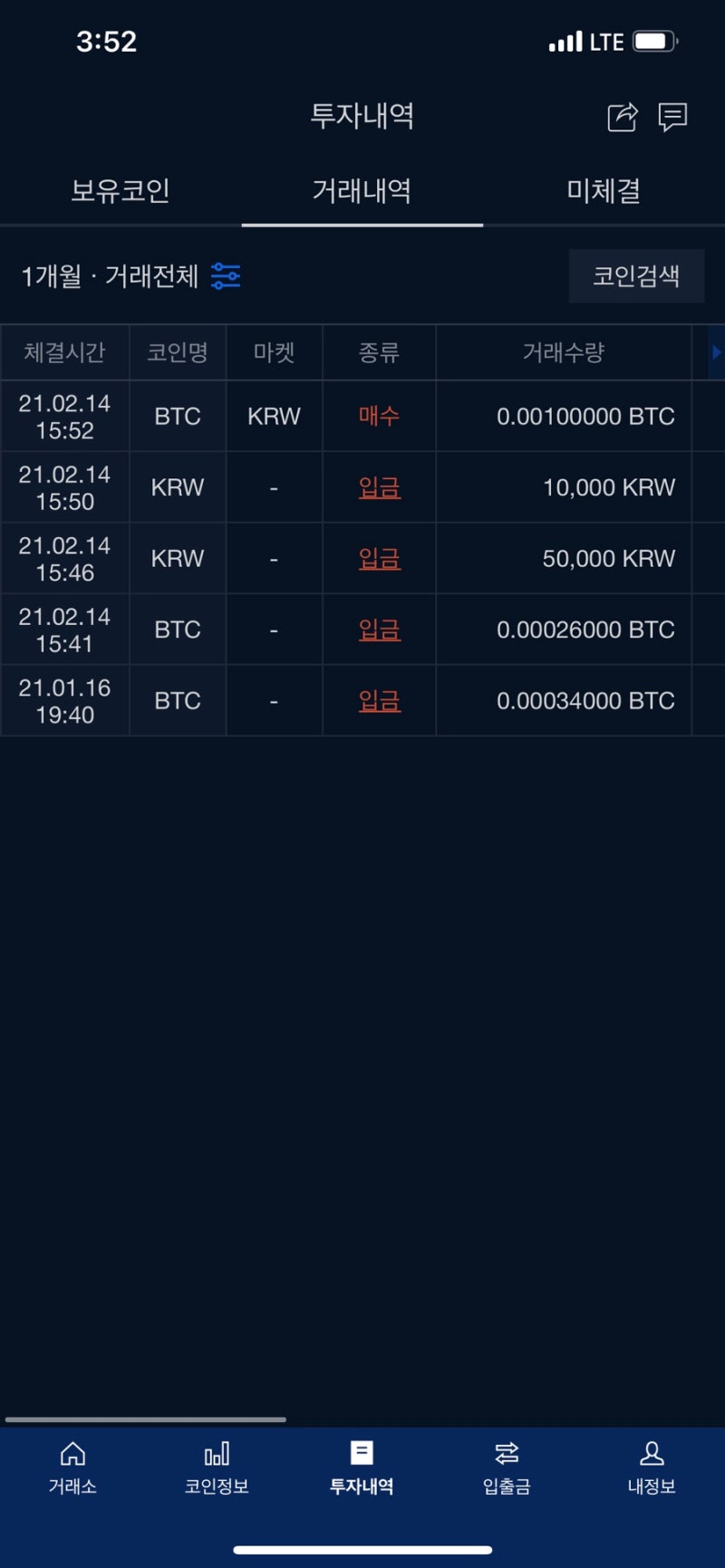This screenshot has width=725, height=1568.
Task: Switch to the 보유코인 tab
Action: [x=121, y=190]
